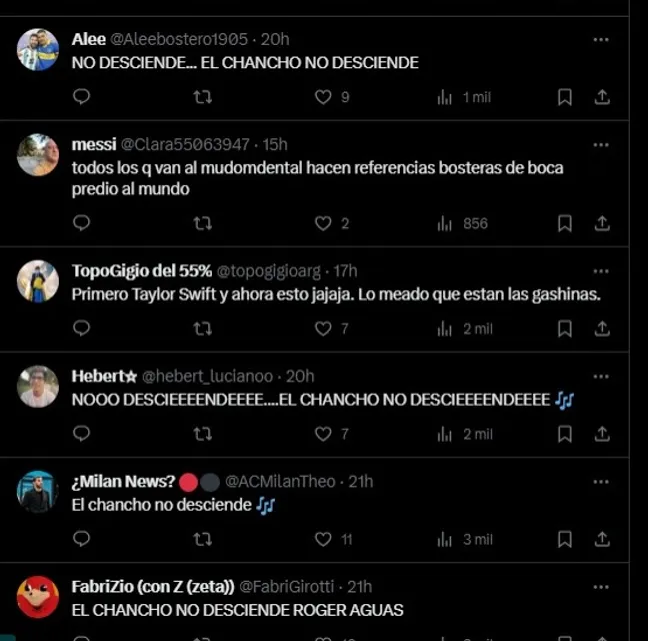Open overflow menu on FabriZio's tweet
This screenshot has width=648, height=641.
tap(601, 587)
